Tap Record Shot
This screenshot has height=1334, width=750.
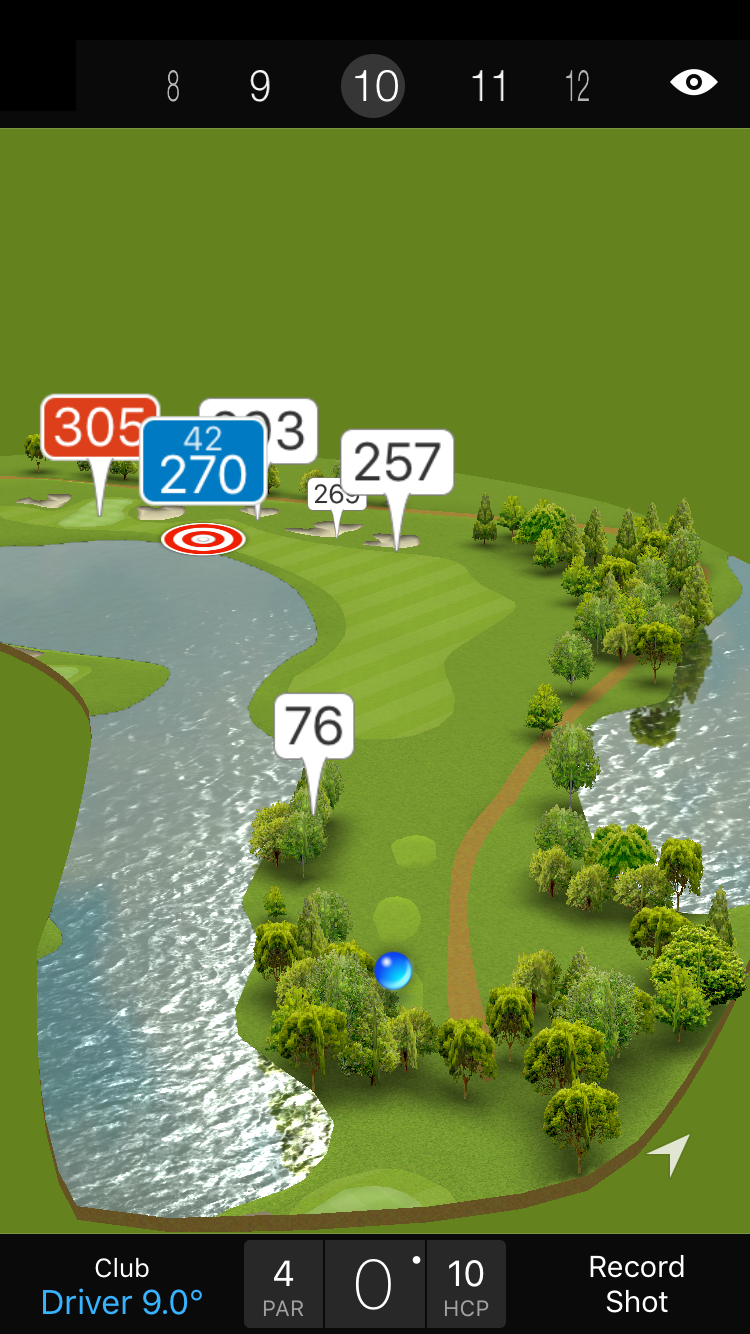[x=636, y=1284]
